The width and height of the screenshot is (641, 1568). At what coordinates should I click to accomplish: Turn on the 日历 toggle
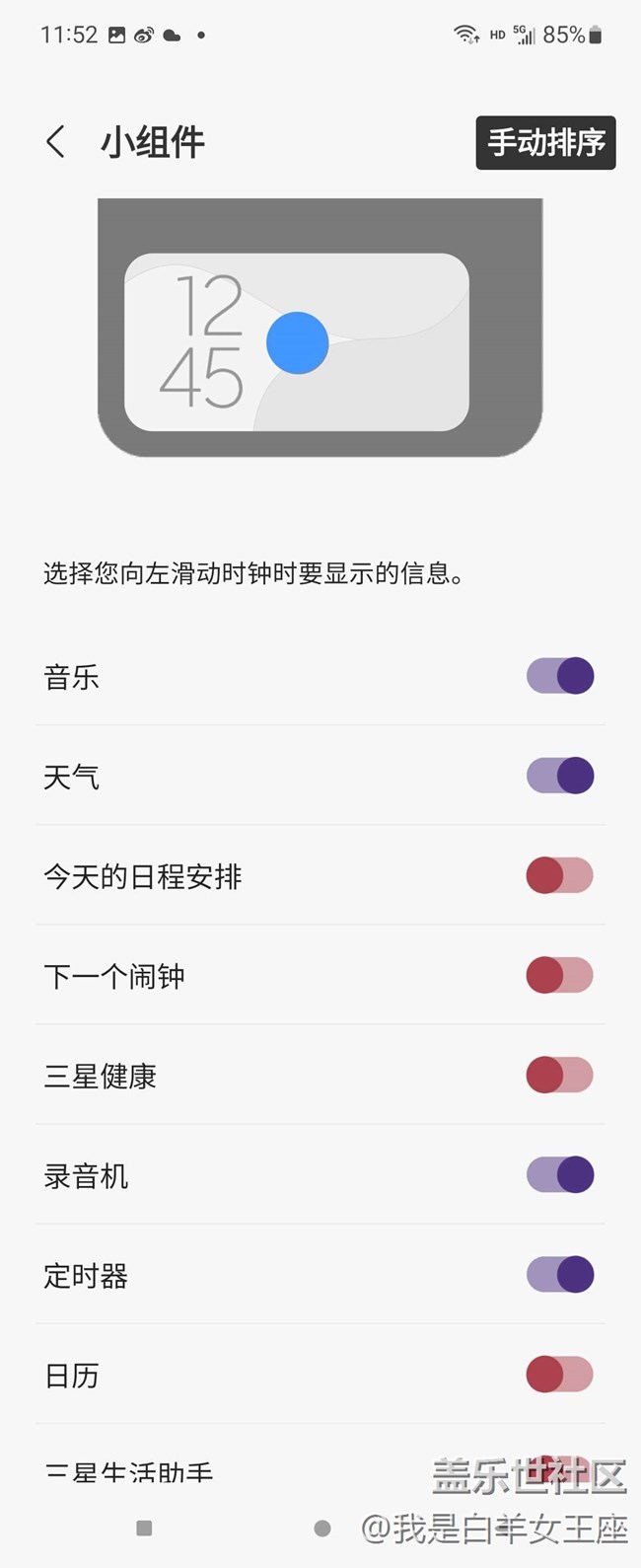(x=559, y=1374)
